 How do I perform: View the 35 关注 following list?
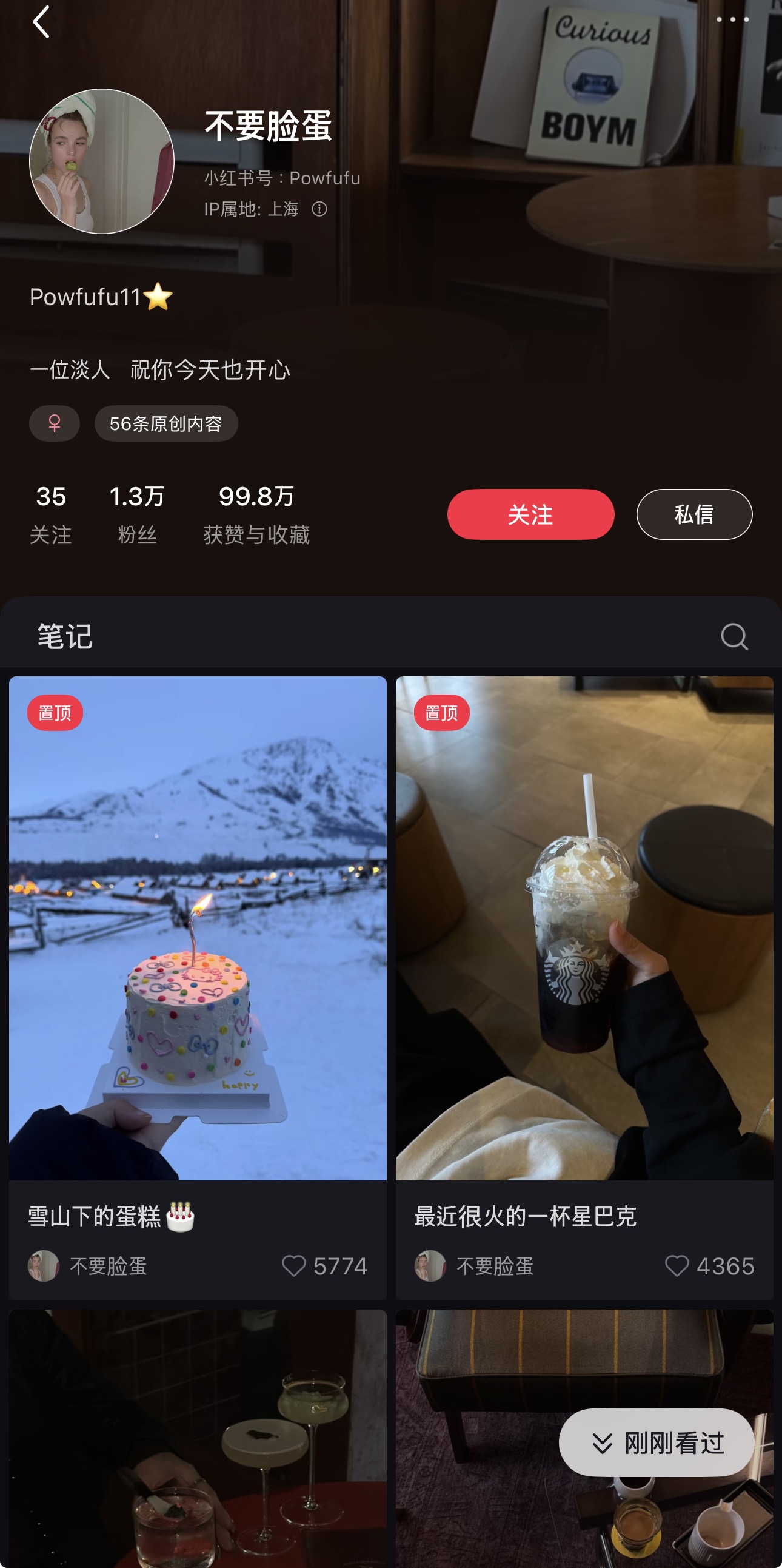(50, 514)
